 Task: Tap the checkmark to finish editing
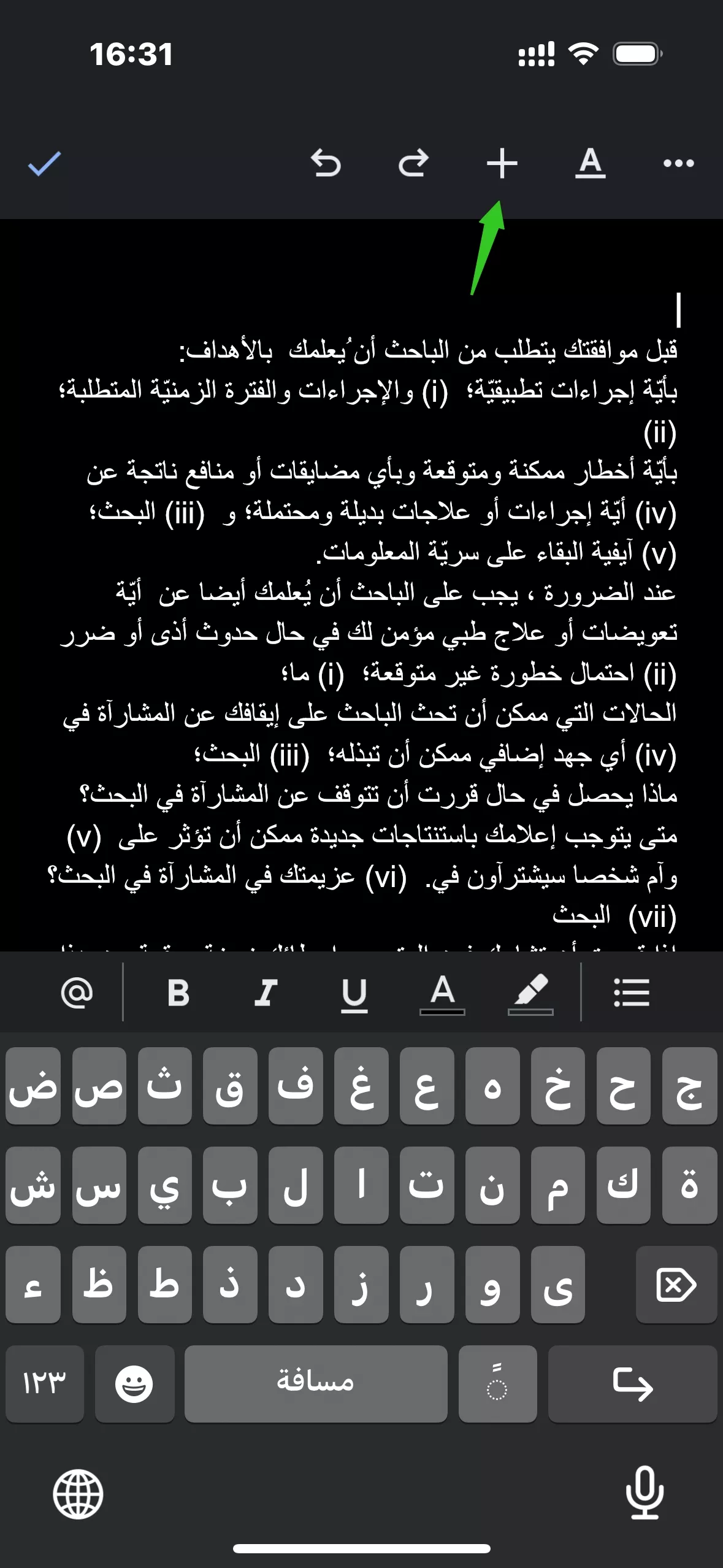[45, 163]
